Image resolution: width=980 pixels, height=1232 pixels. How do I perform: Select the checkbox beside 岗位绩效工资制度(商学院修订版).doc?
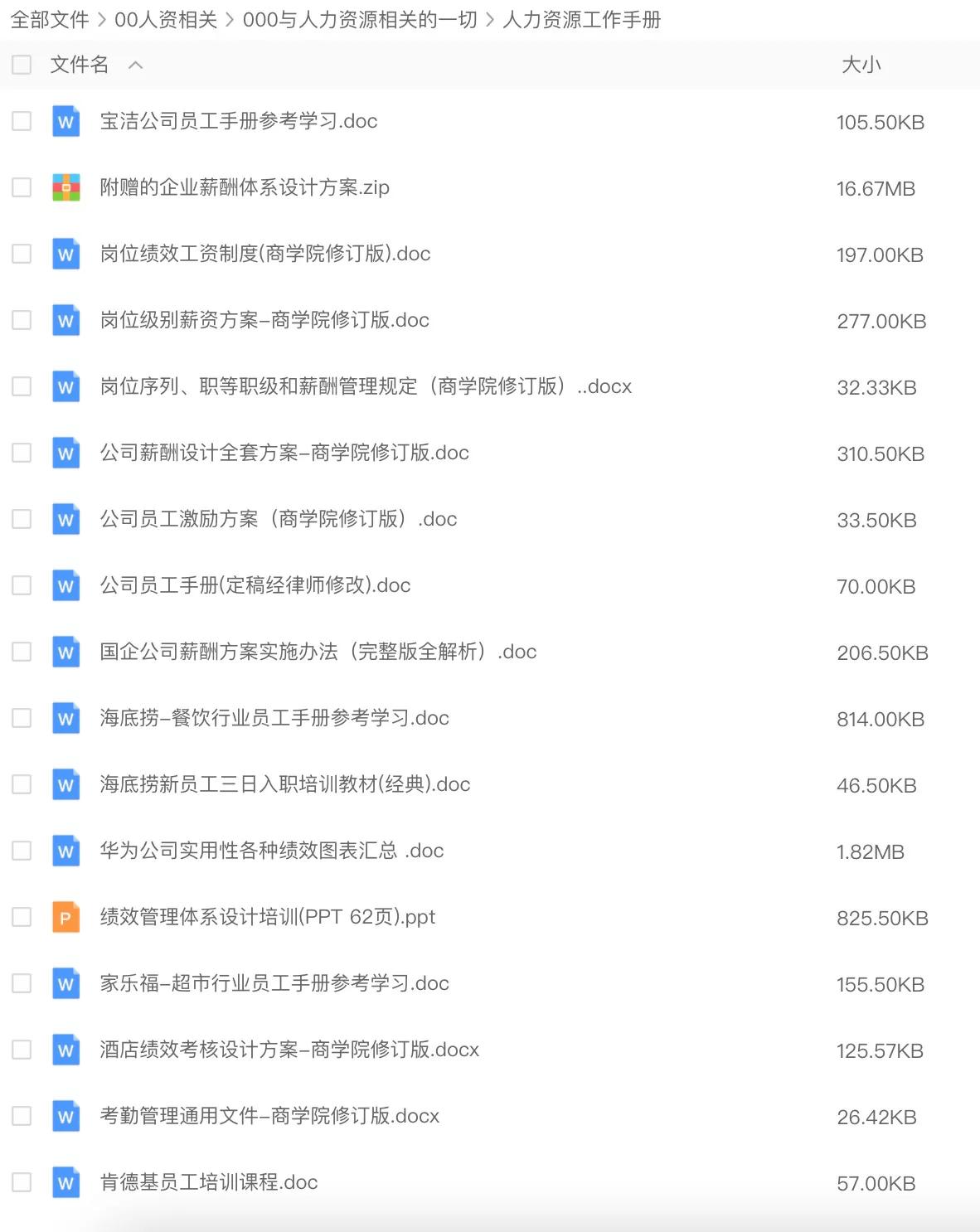tap(21, 254)
